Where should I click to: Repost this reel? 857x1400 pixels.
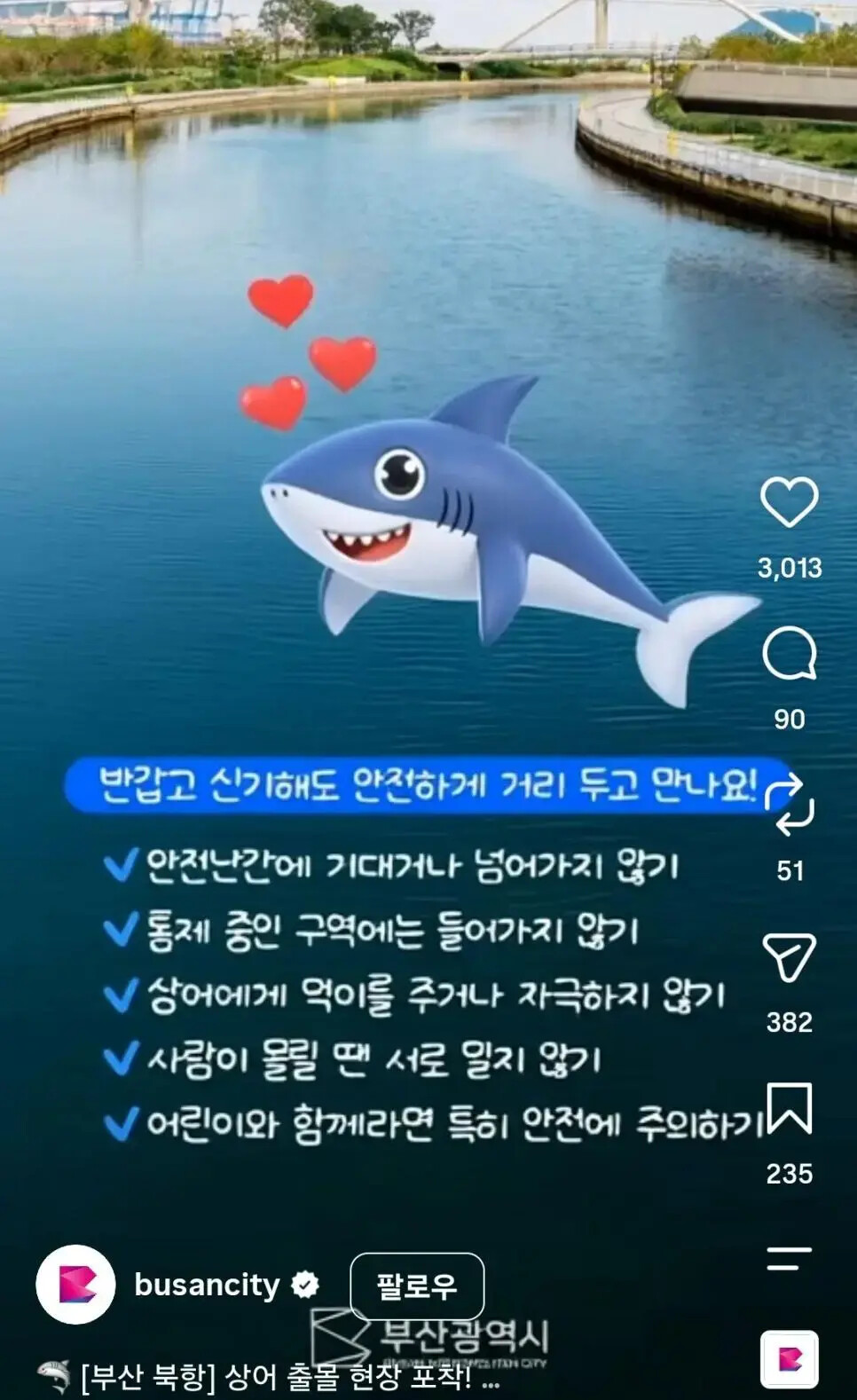click(x=789, y=804)
